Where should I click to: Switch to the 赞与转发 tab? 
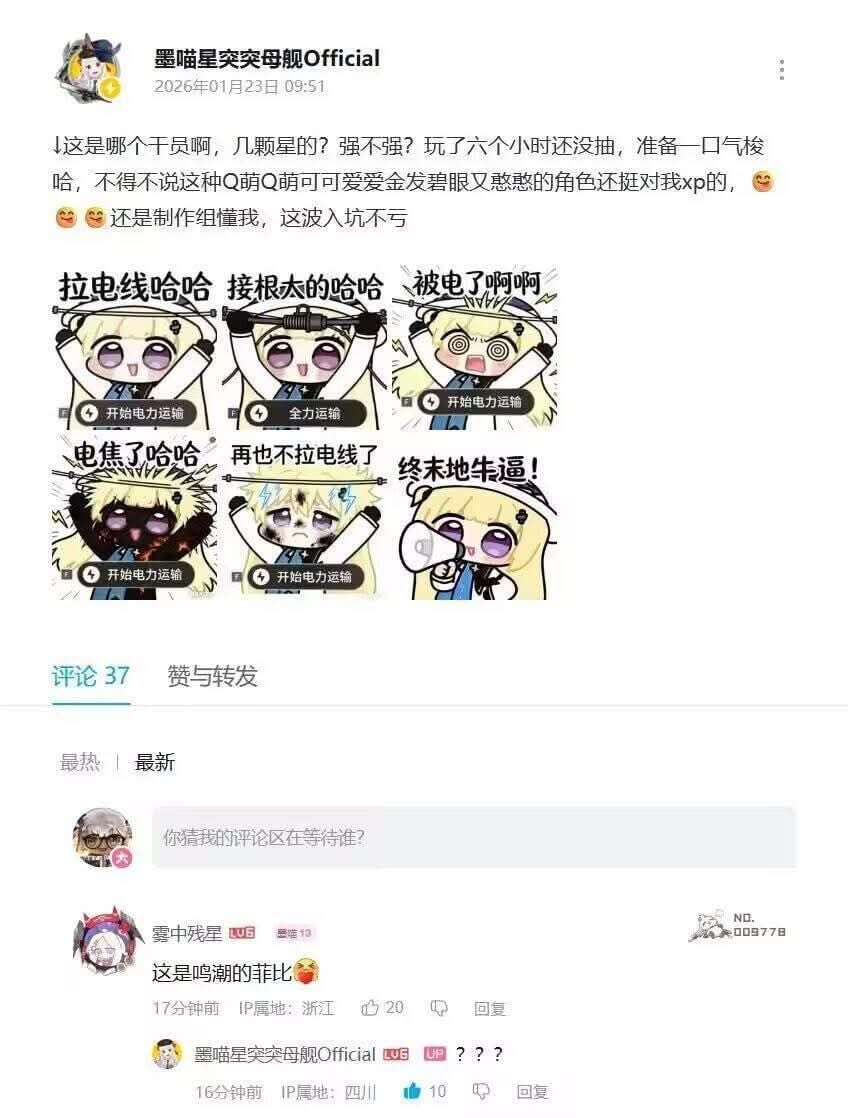pos(212,676)
